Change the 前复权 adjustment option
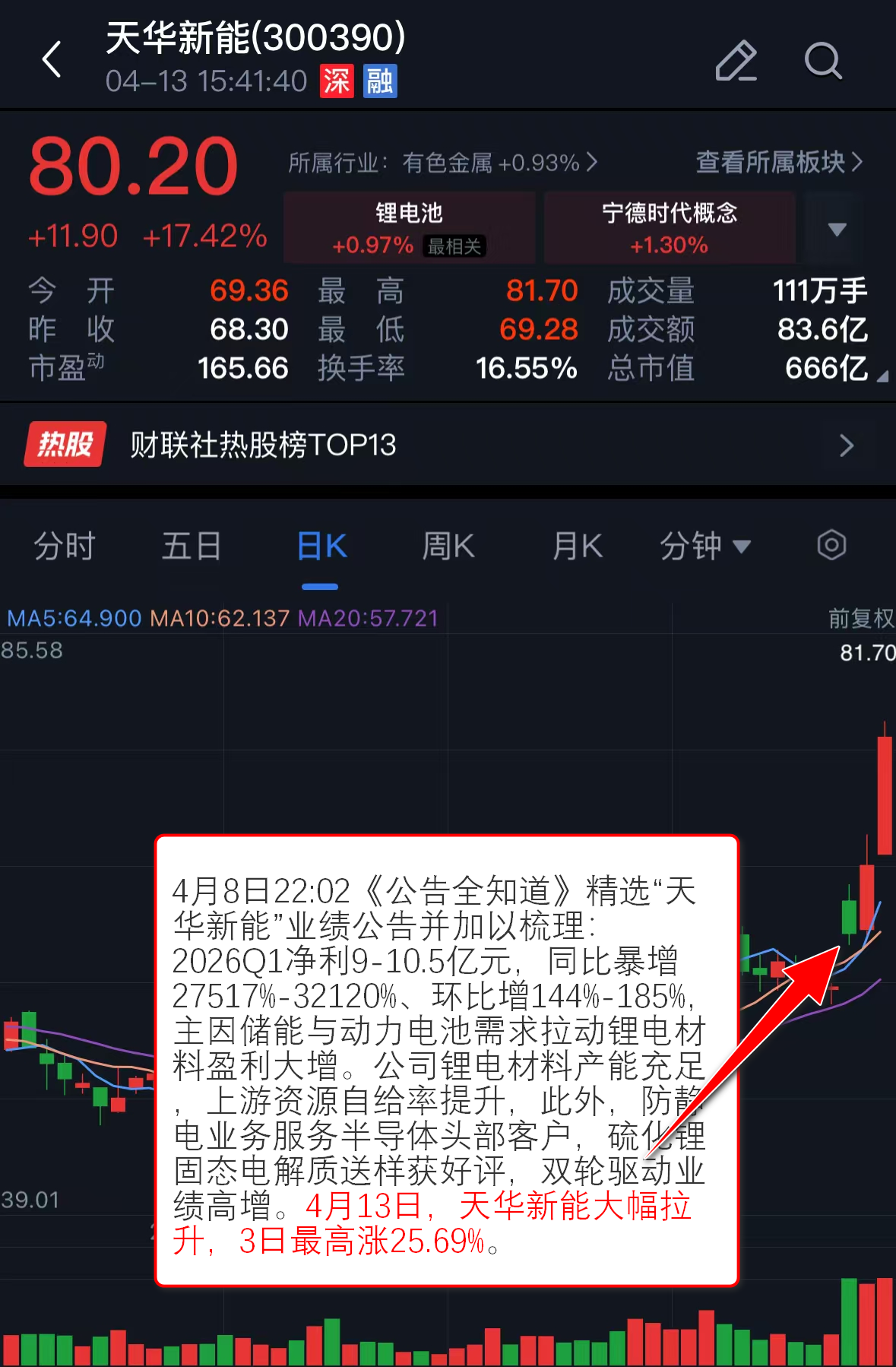This screenshot has height=1367, width=896. coord(860,618)
